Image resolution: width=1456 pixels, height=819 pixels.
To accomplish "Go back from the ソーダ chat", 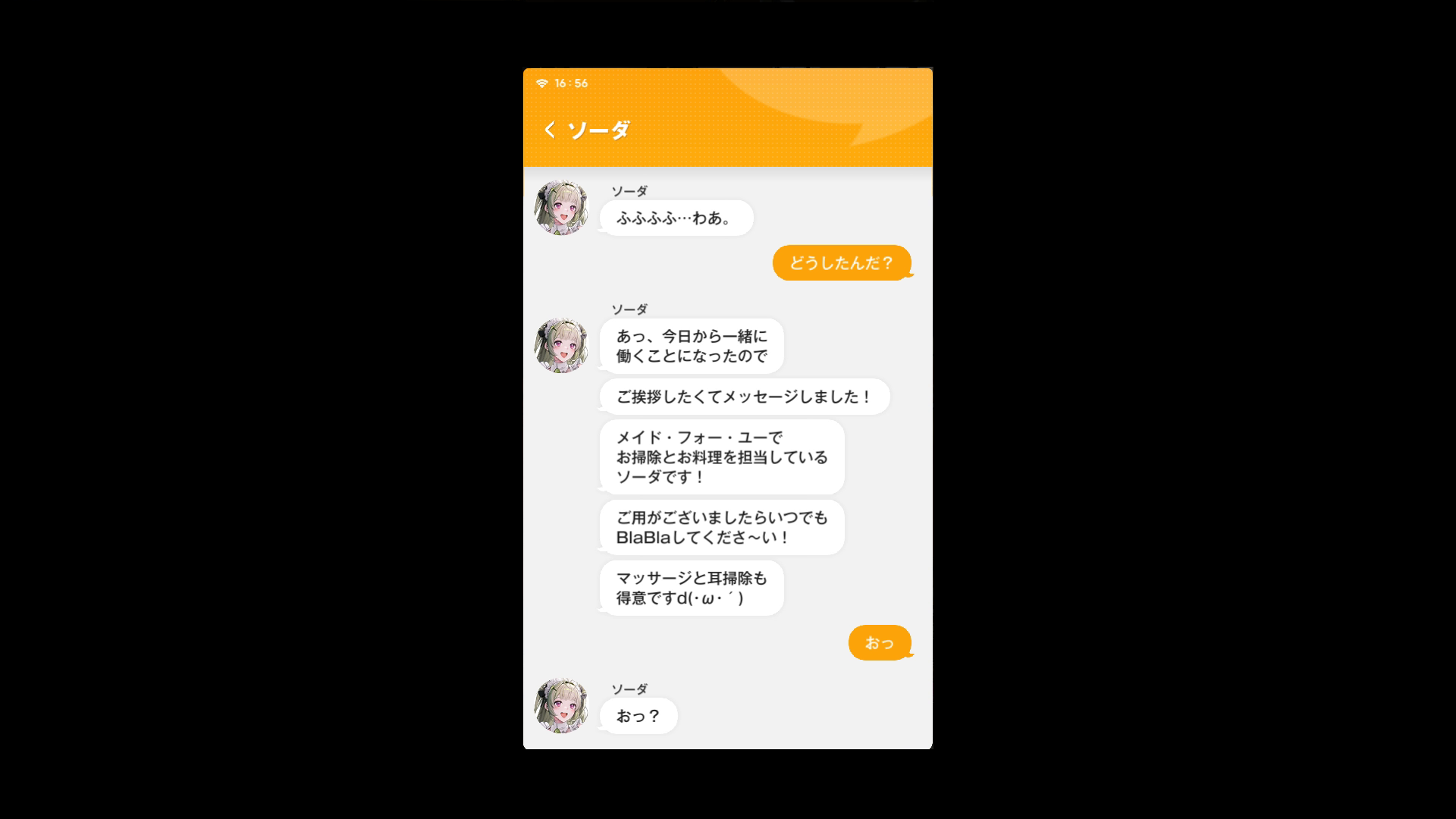I will 550,130.
